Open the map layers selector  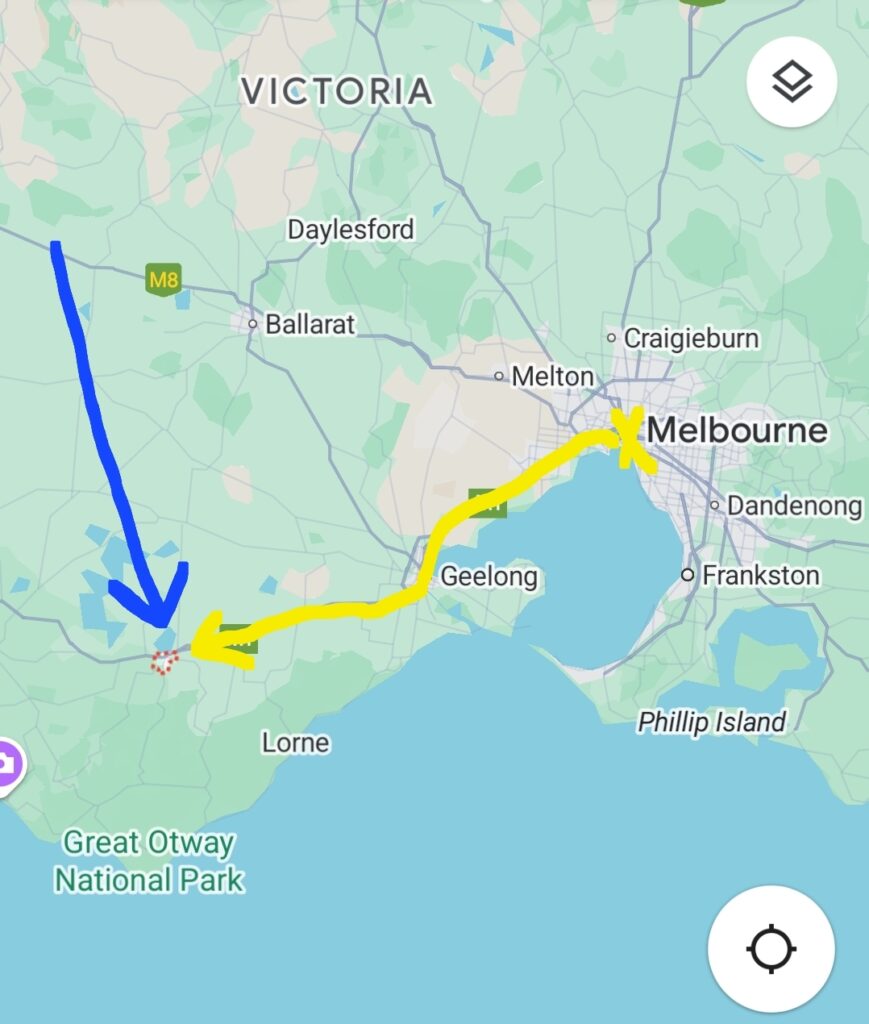[791, 84]
